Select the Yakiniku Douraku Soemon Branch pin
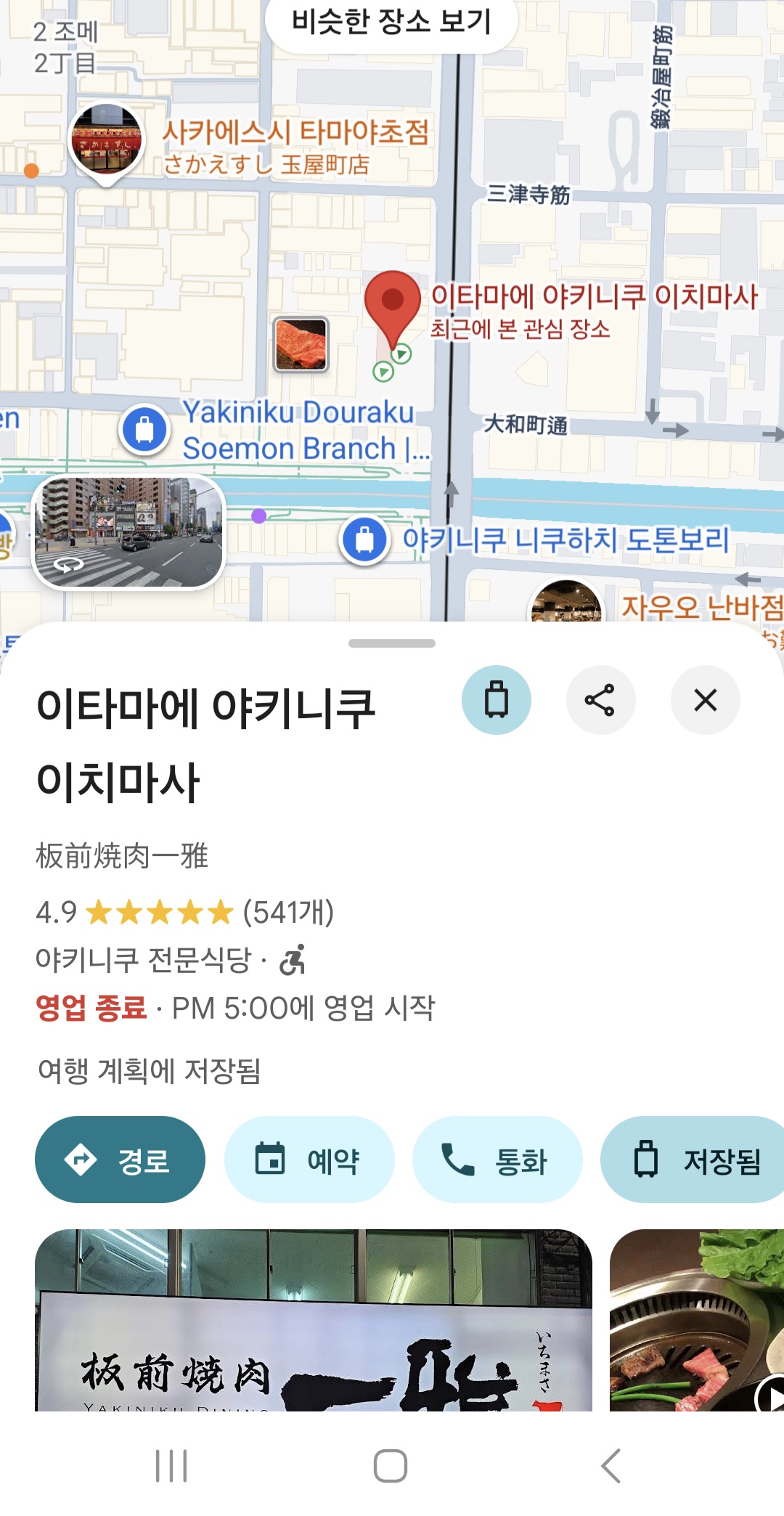 (145, 429)
